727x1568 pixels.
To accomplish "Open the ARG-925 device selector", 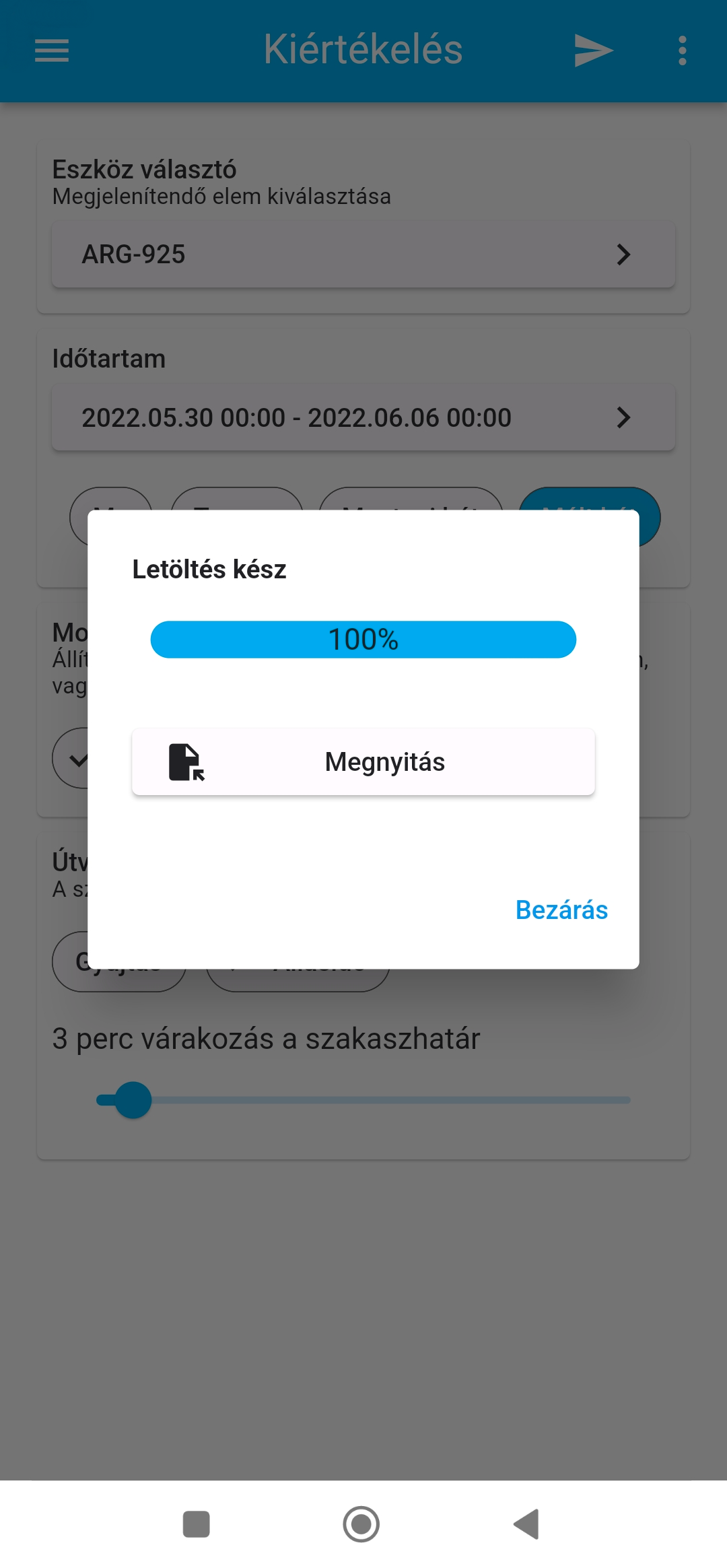I will [x=363, y=254].
